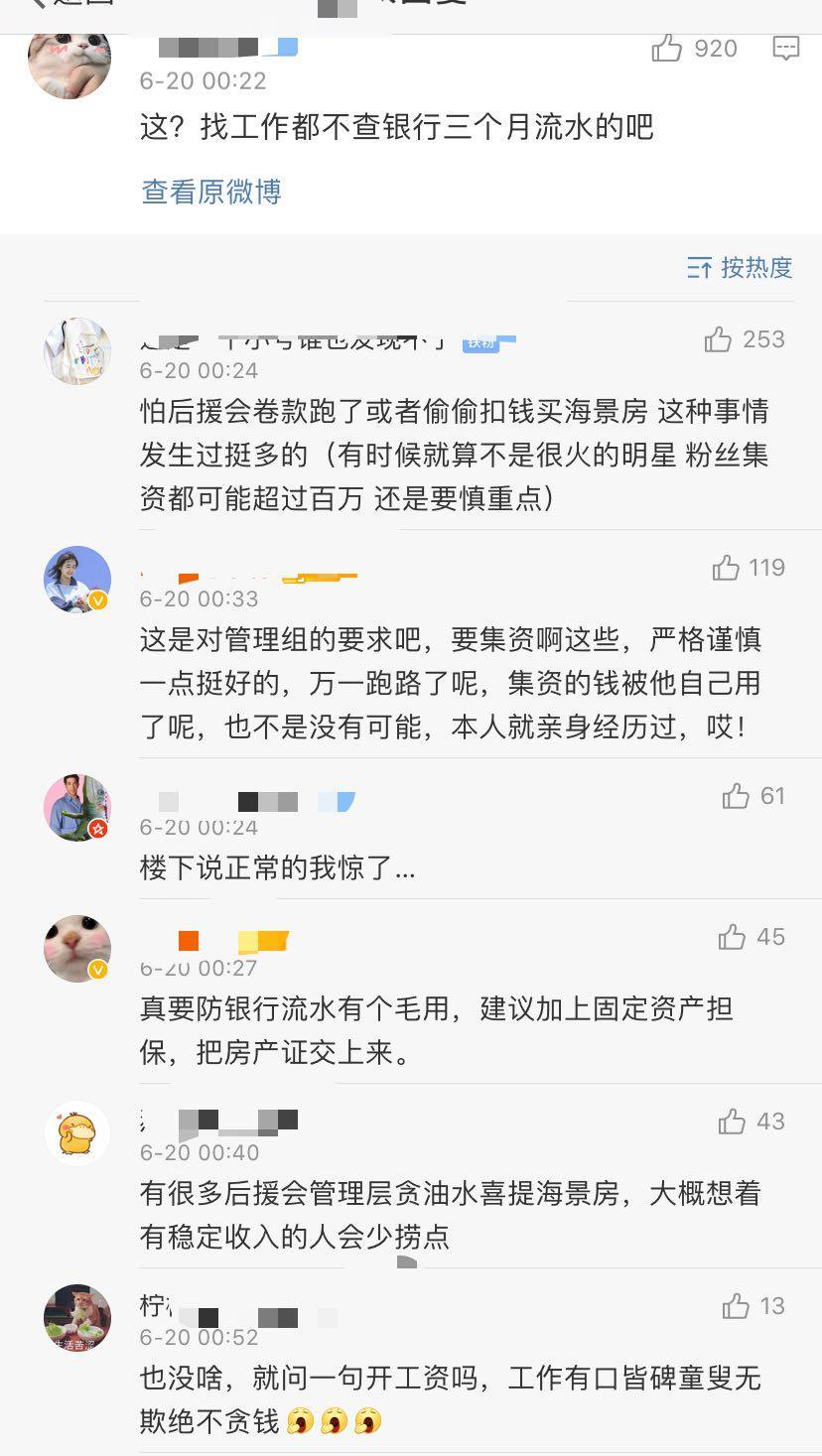Open replies via the speech bubble icon

pos(786,49)
